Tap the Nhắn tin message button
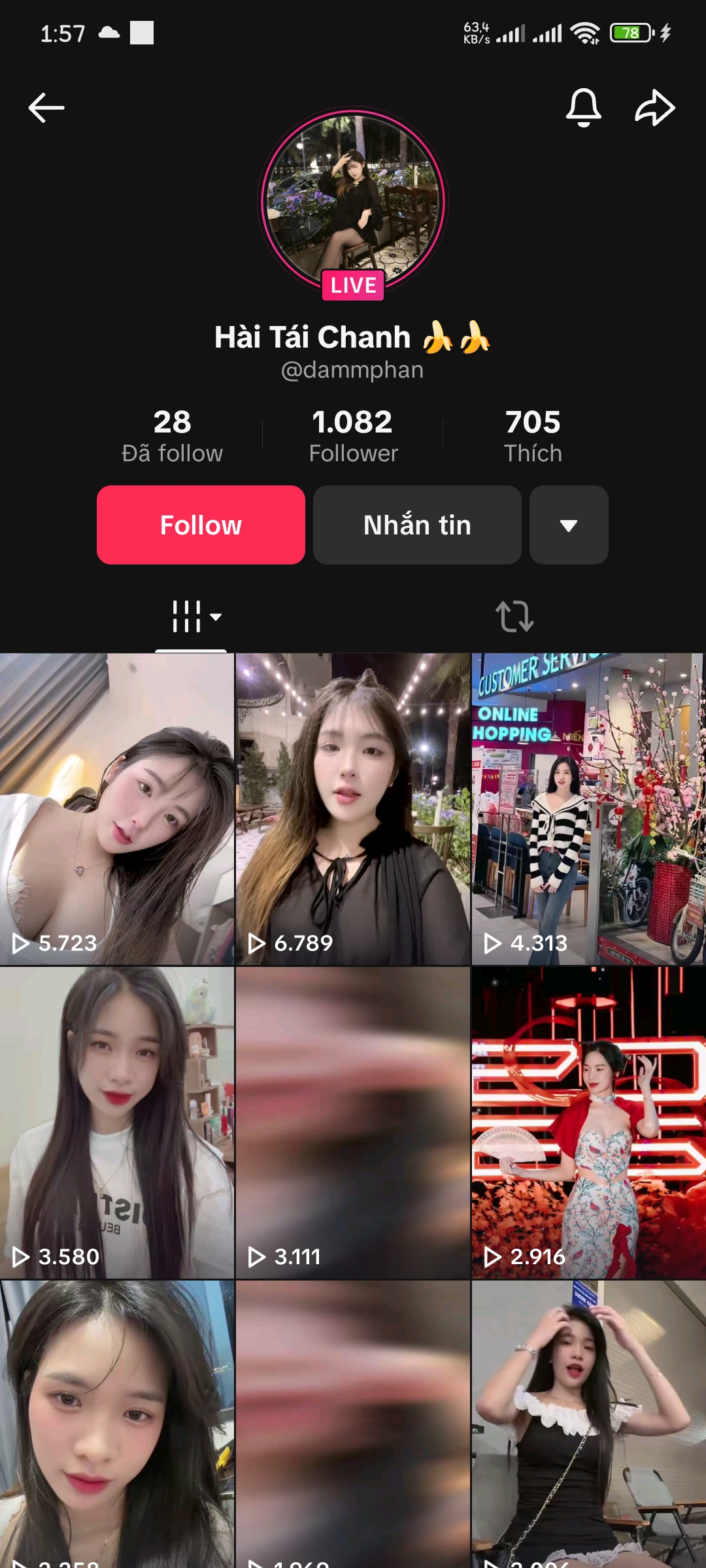This screenshot has width=706, height=1568. point(417,525)
